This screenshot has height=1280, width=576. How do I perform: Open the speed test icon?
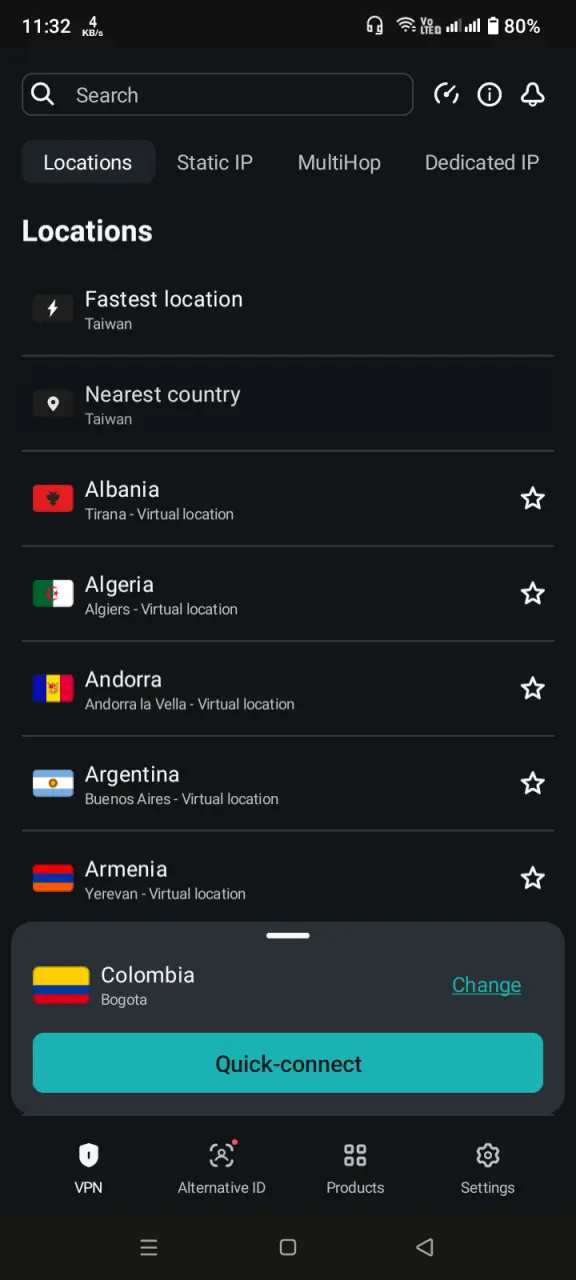point(446,95)
